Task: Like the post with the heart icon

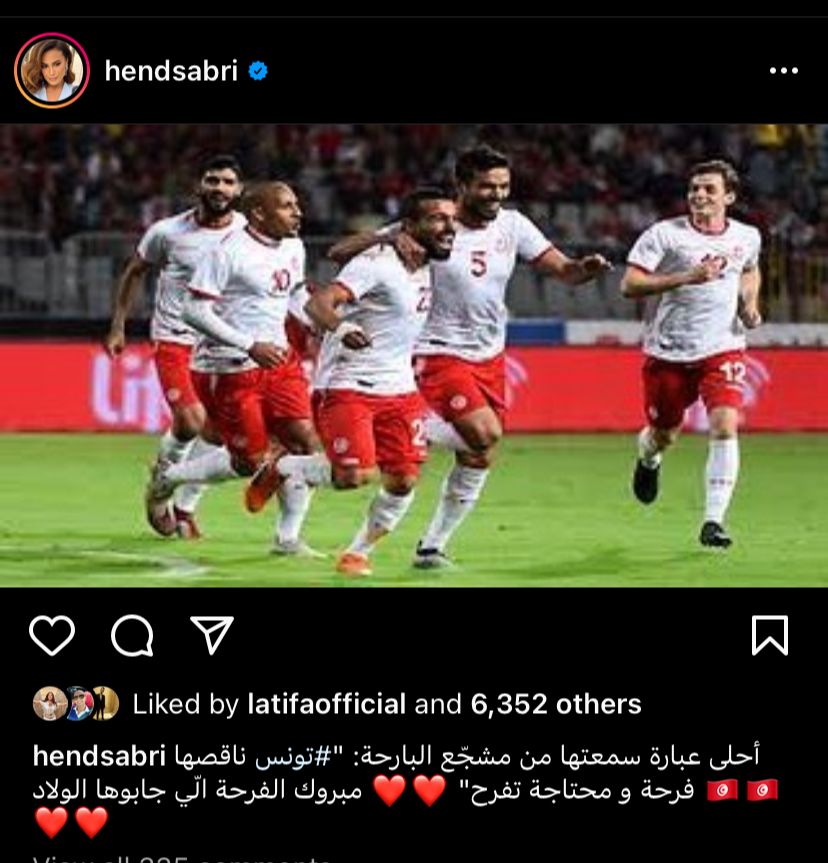Action: pyautogui.click(x=52, y=635)
